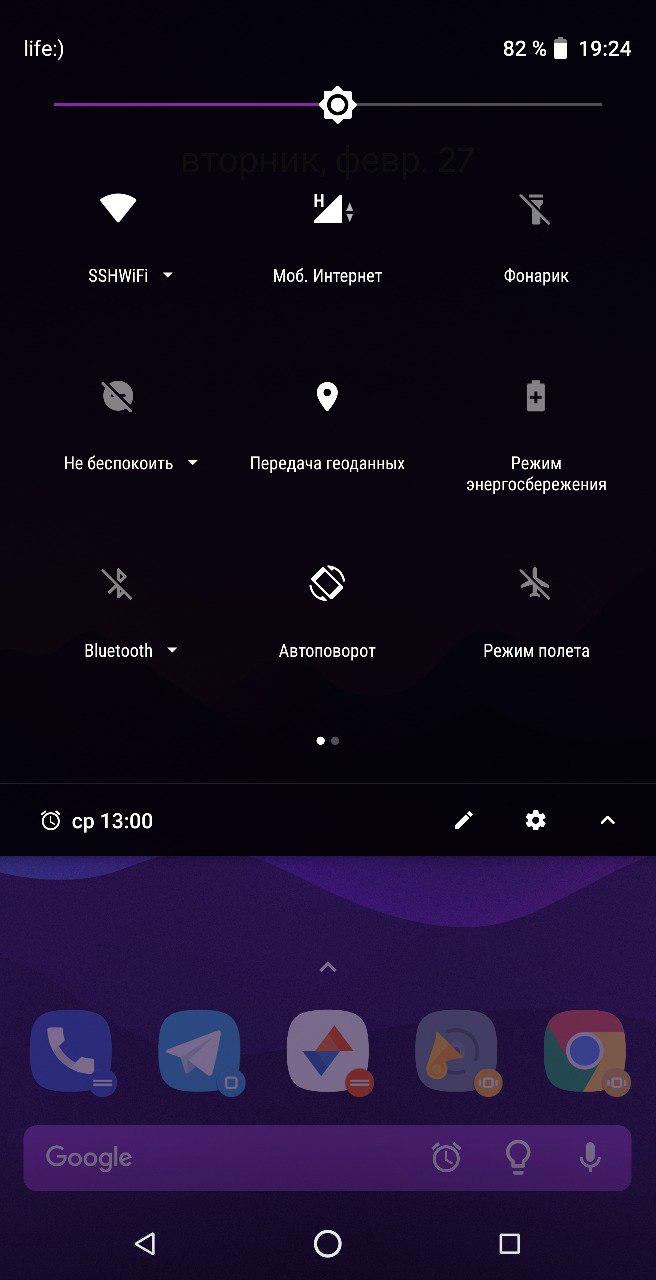Expand the Bluetooth devices dropdown

point(172,650)
